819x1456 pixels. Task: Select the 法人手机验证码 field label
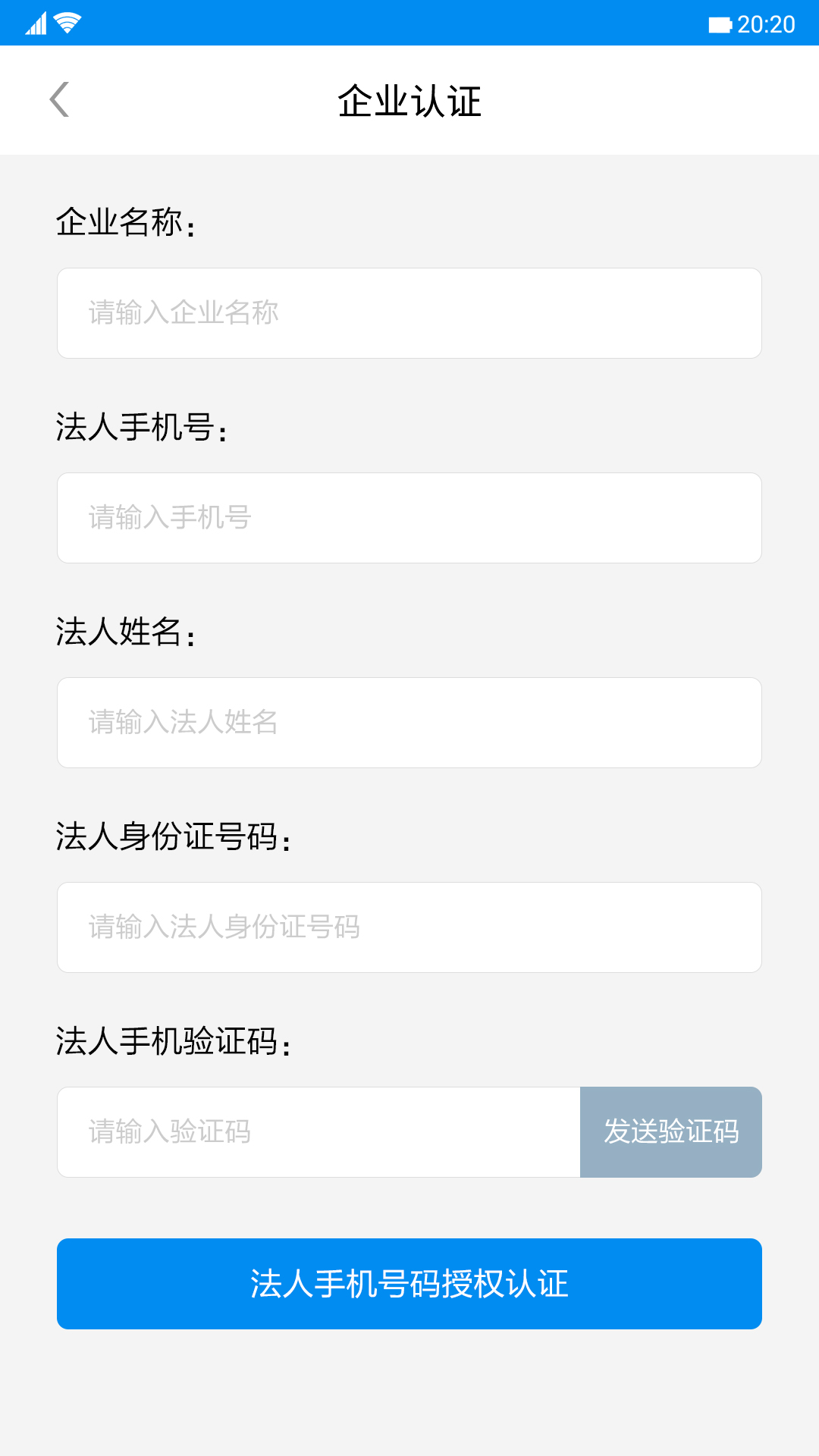pos(174,1041)
